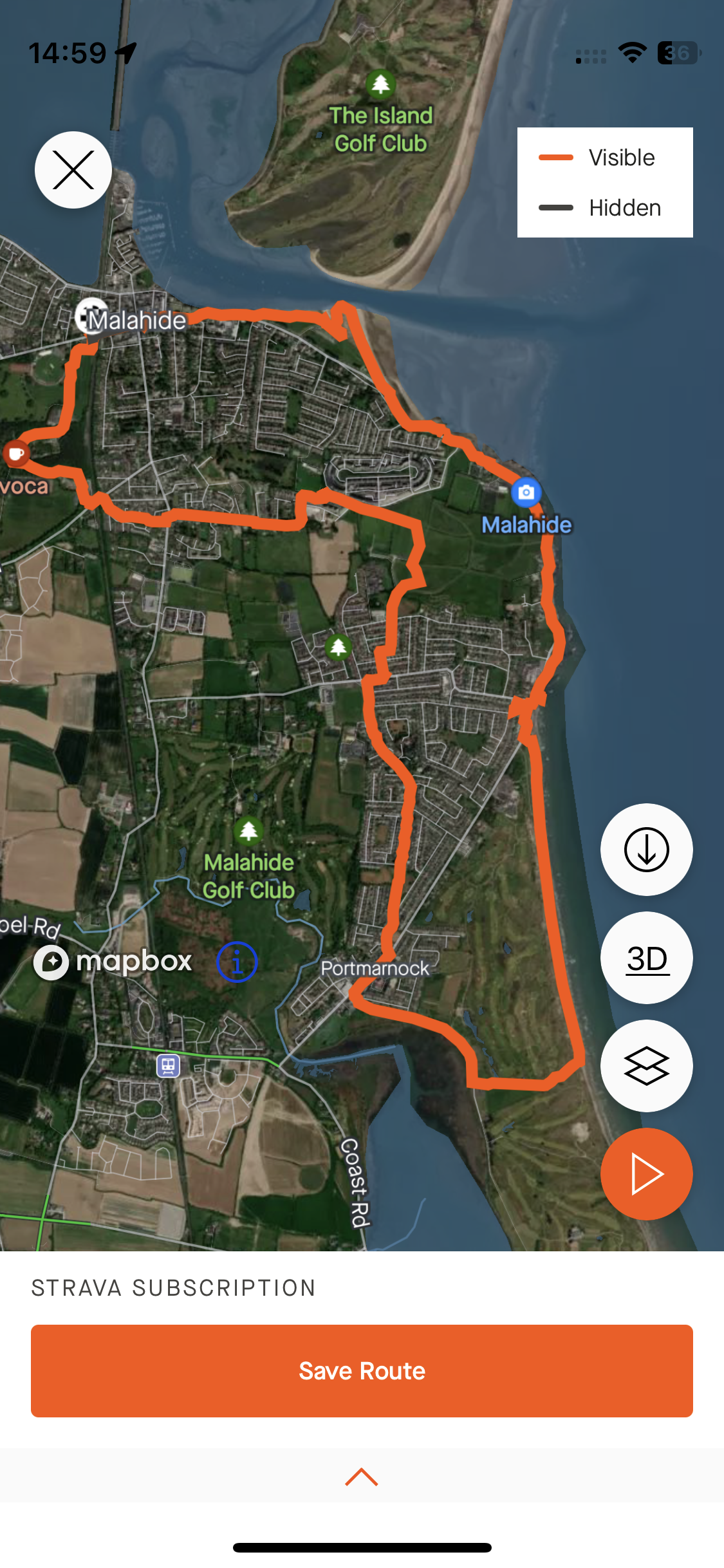Screen dimensions: 724x1568
Task: Open the Mapbox info icon
Action: tap(237, 962)
